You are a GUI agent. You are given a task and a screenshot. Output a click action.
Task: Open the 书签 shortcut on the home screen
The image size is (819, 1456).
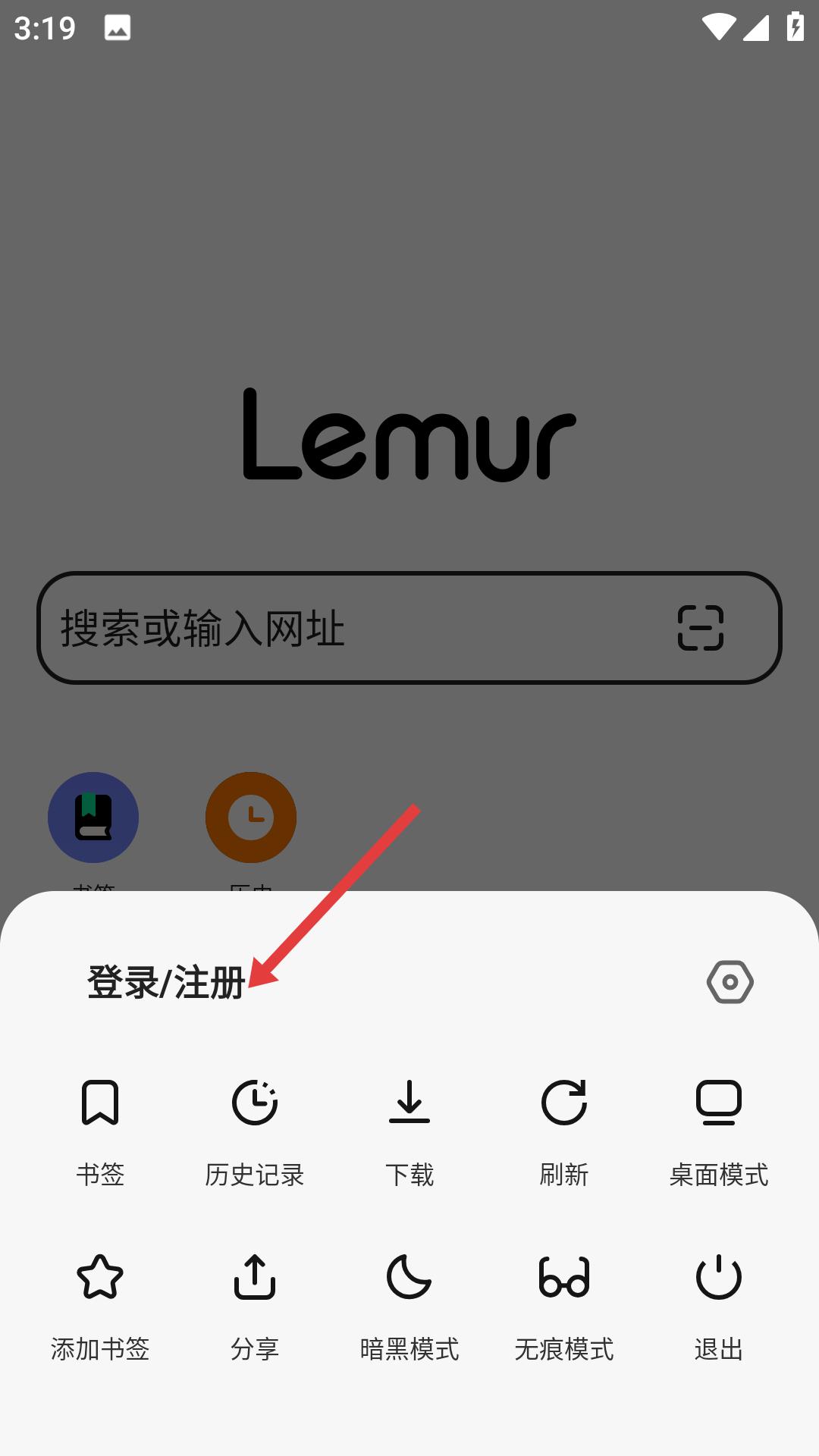[x=93, y=817]
